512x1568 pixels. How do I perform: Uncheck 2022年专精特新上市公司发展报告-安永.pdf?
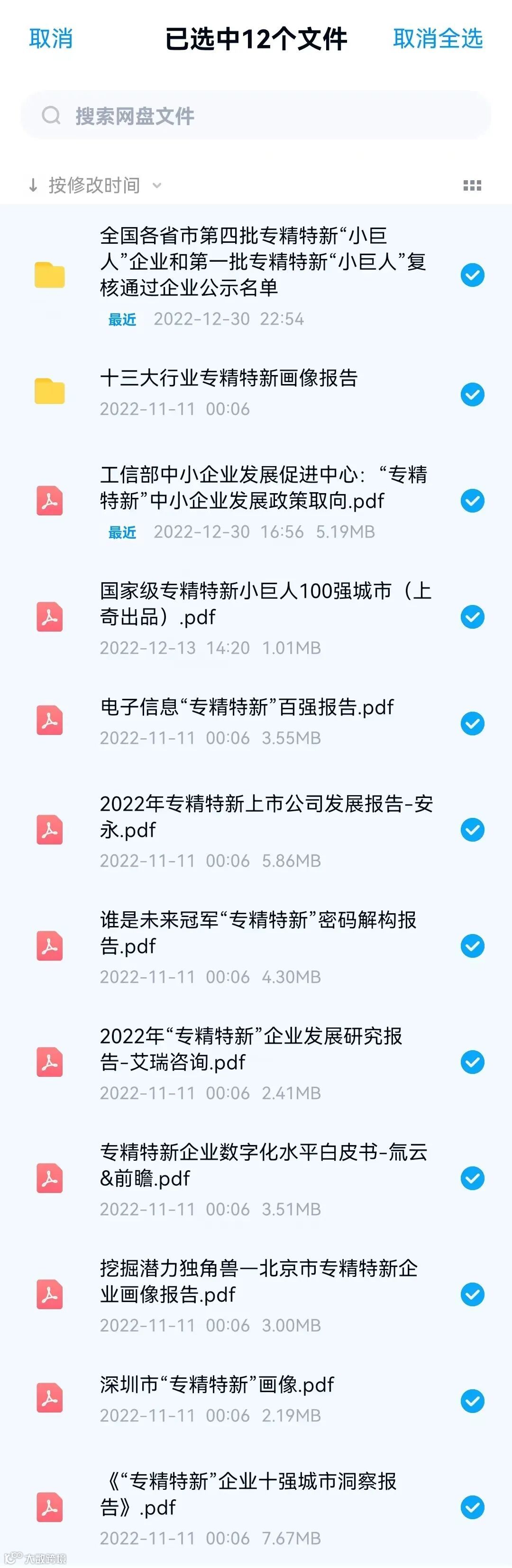[x=472, y=830]
